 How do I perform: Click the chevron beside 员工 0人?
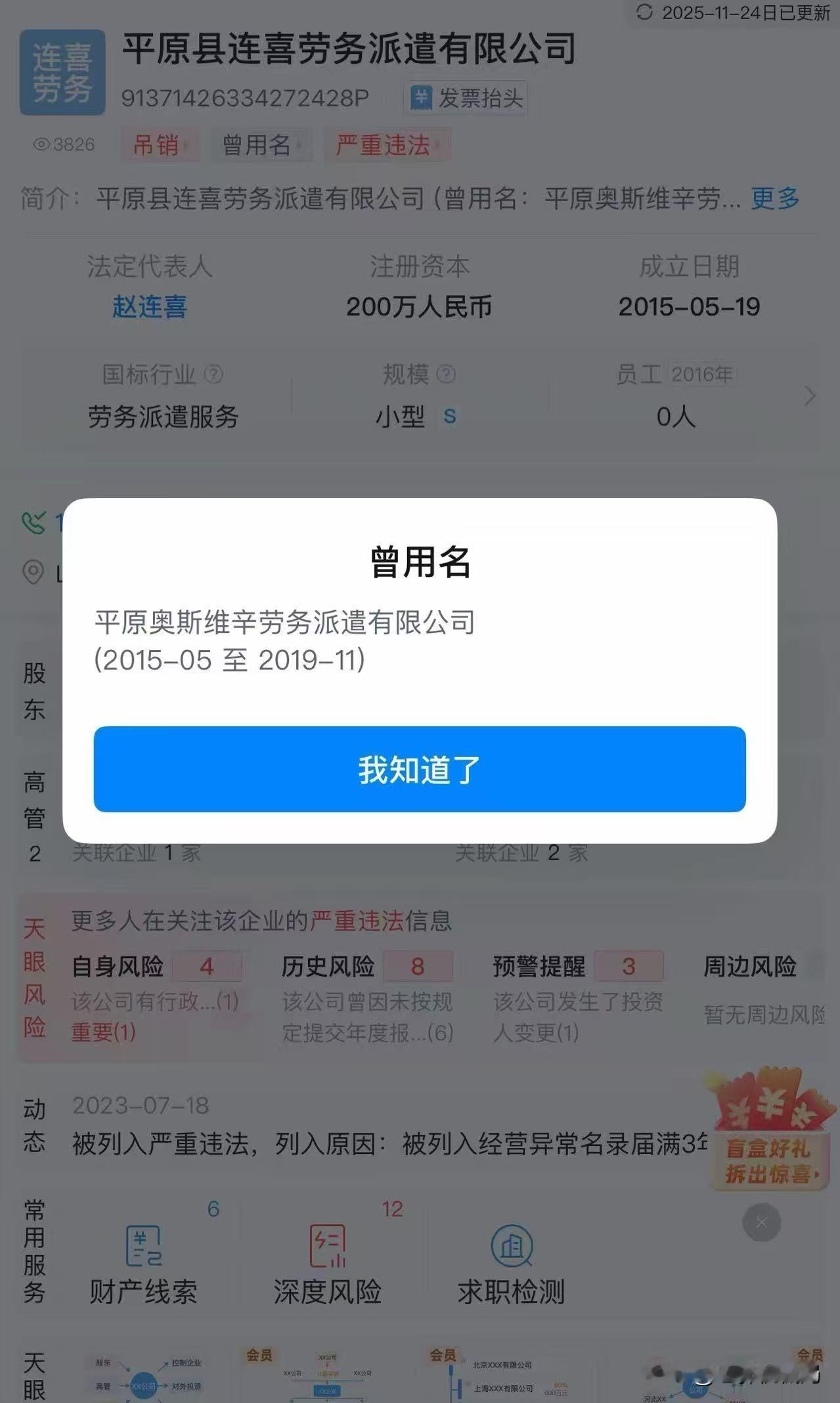(x=809, y=396)
